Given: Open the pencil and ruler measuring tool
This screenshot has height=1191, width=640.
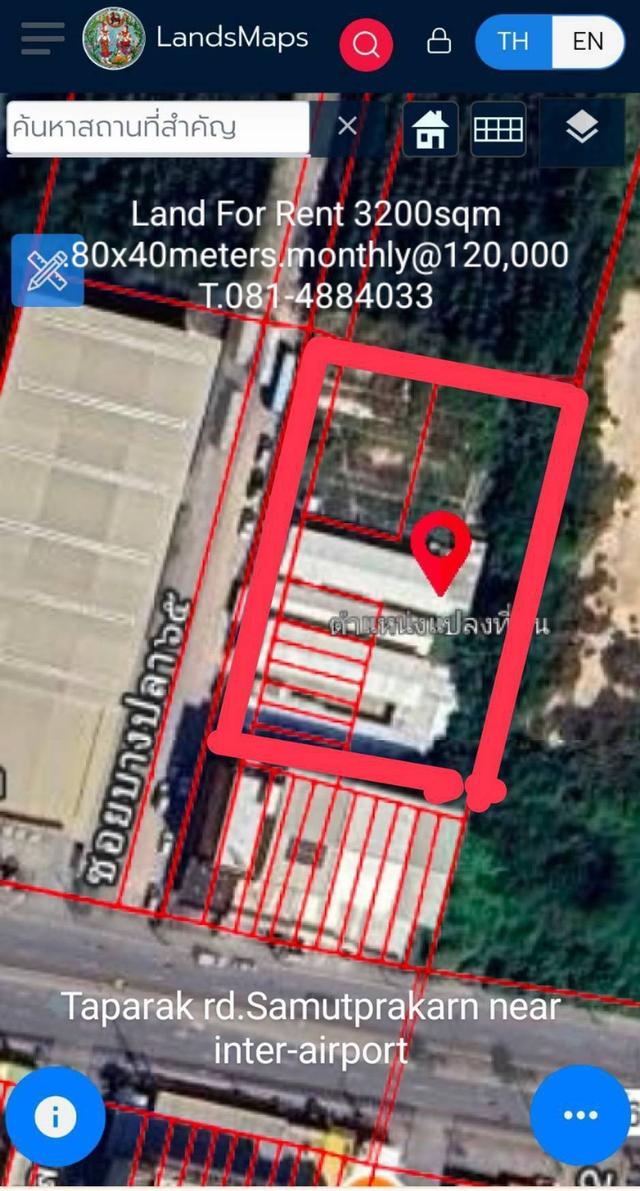Looking at the screenshot, I should pos(47,270).
